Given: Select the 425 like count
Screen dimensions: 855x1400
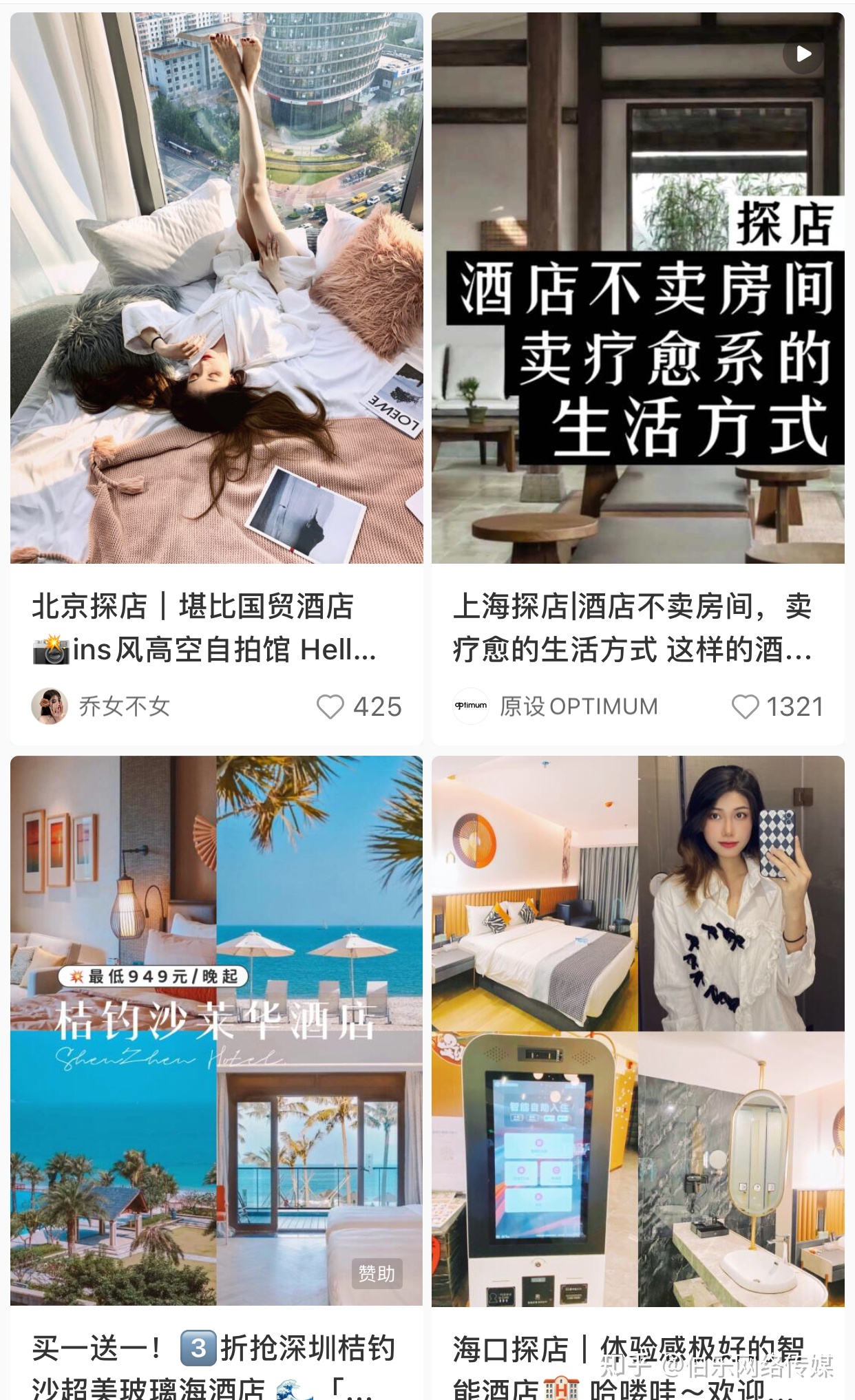Looking at the screenshot, I should click(x=377, y=707).
